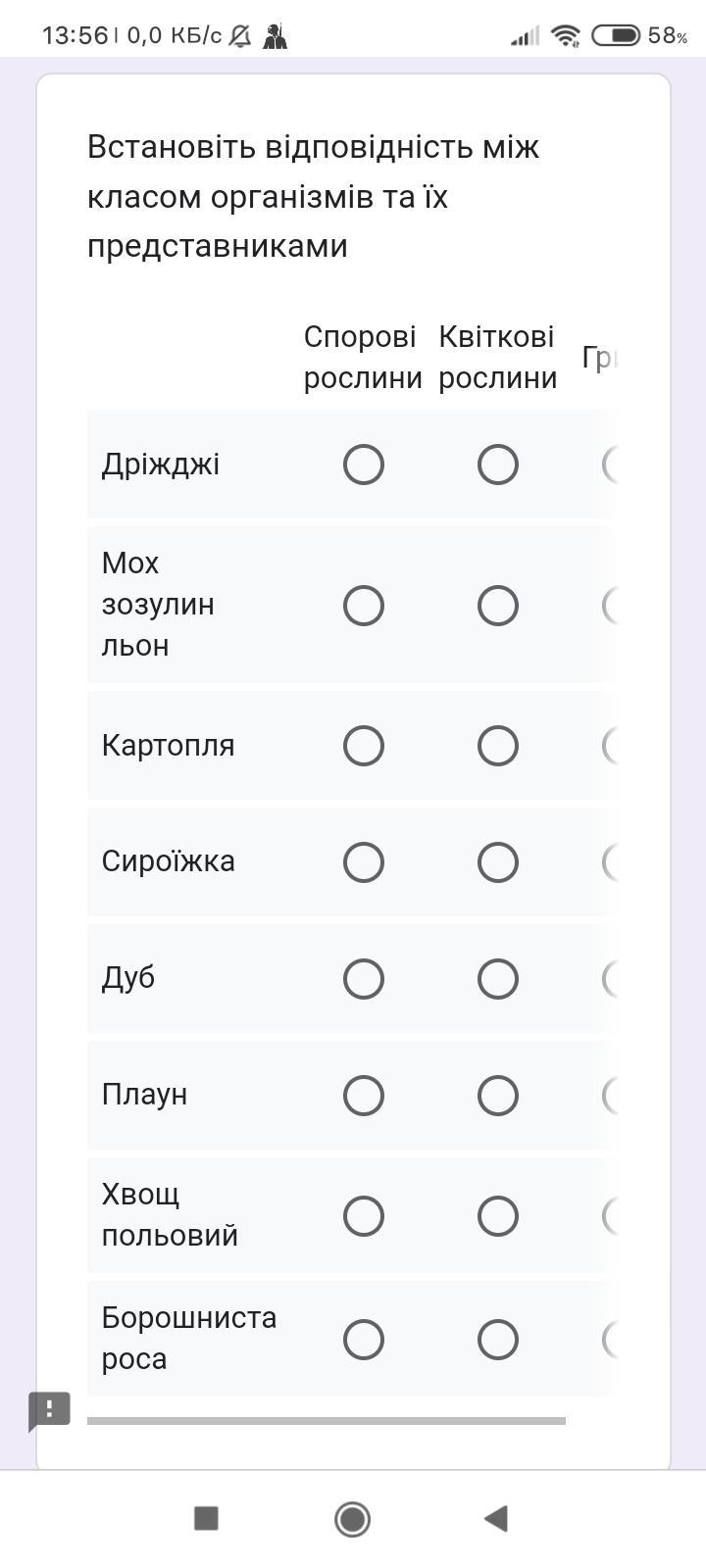Go back with the system back button
This screenshot has height=1568, width=706.
[496, 1518]
